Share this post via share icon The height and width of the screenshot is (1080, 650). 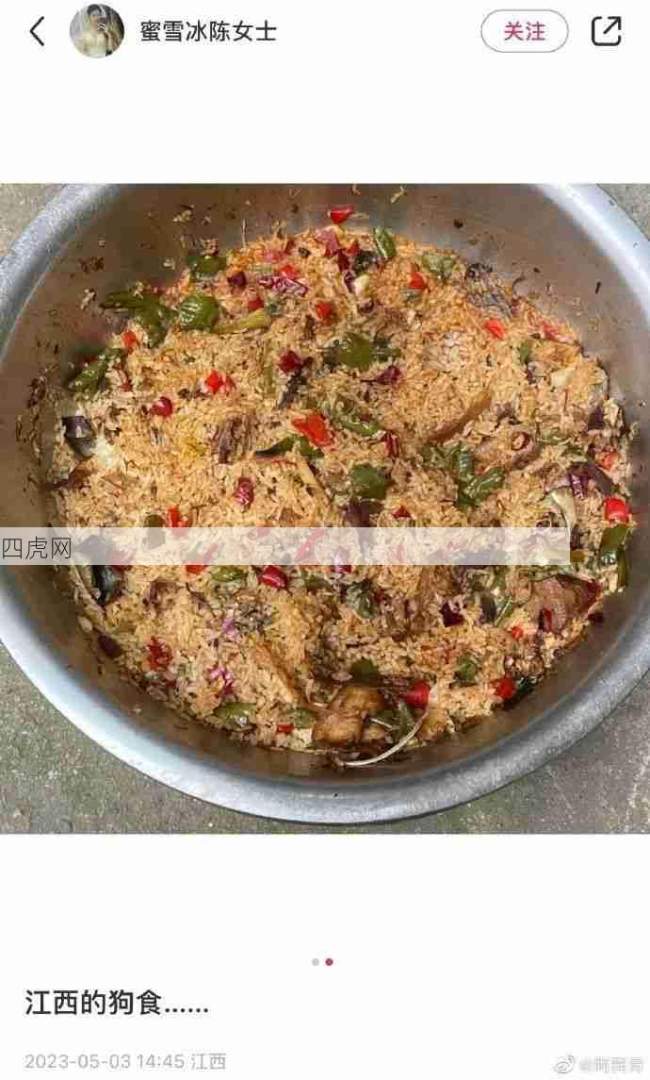[x=606, y=31]
